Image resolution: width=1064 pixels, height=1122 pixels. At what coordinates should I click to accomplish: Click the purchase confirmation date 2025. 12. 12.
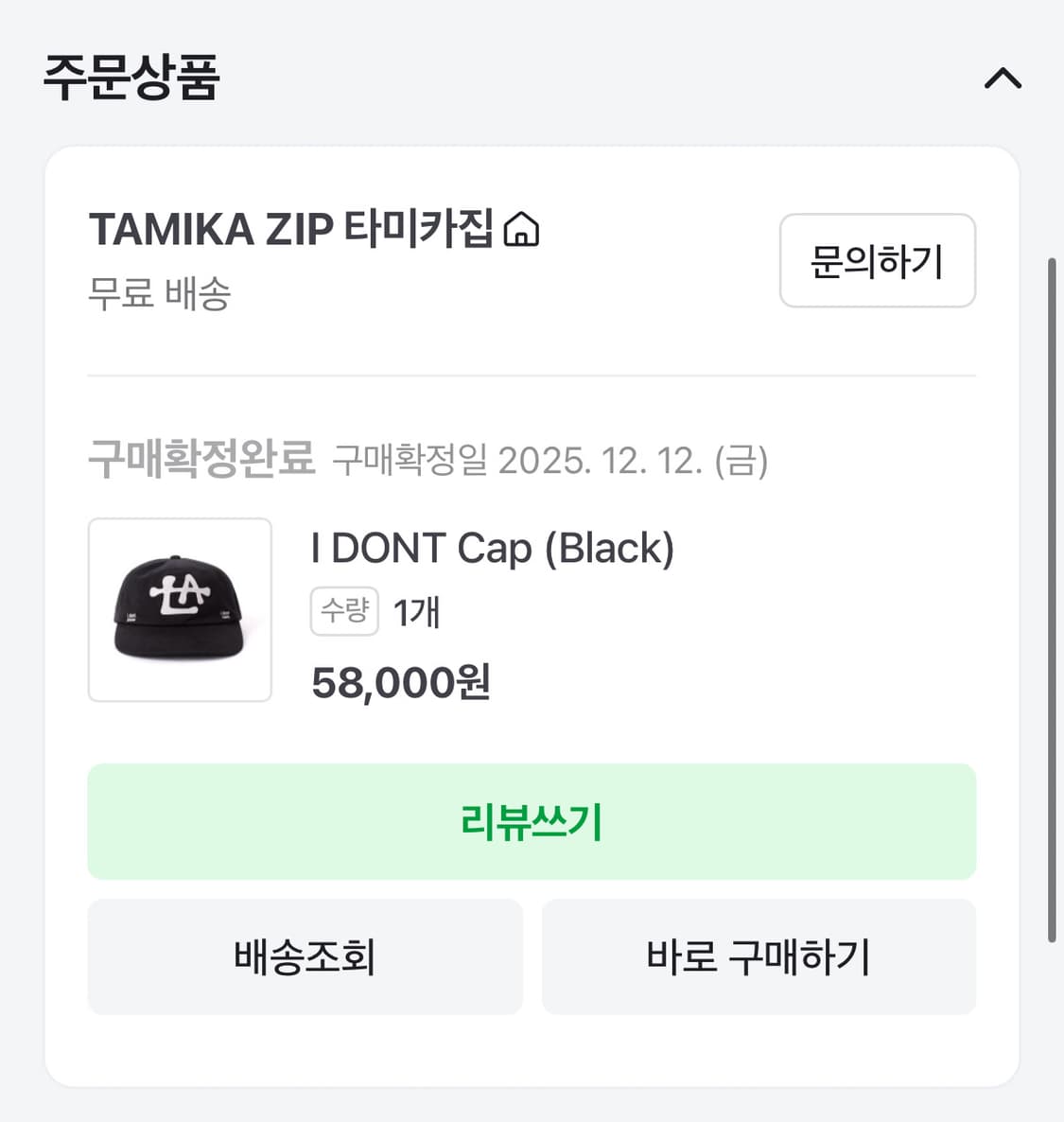coord(635,462)
